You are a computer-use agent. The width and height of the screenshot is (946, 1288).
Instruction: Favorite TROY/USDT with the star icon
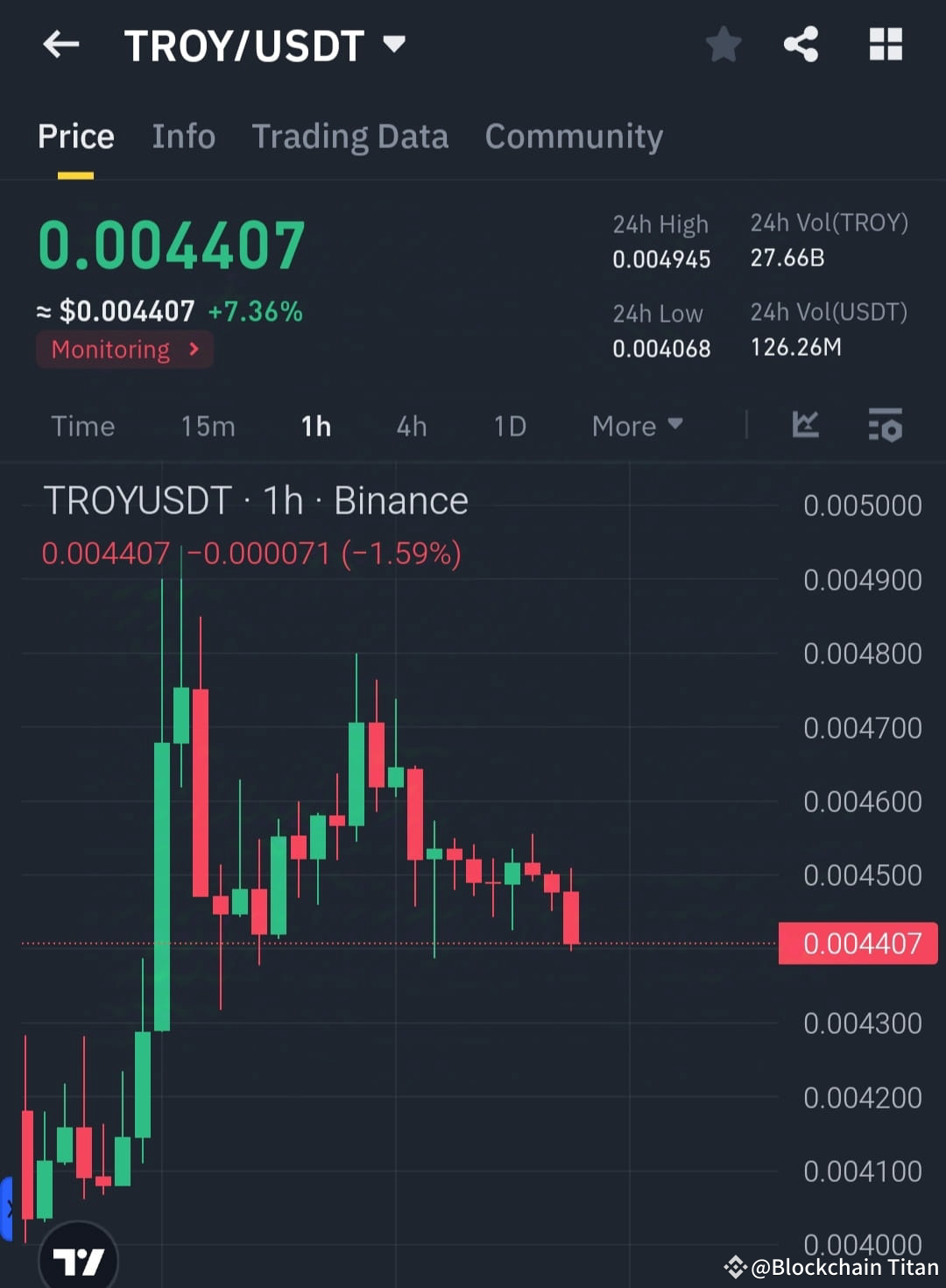click(724, 45)
